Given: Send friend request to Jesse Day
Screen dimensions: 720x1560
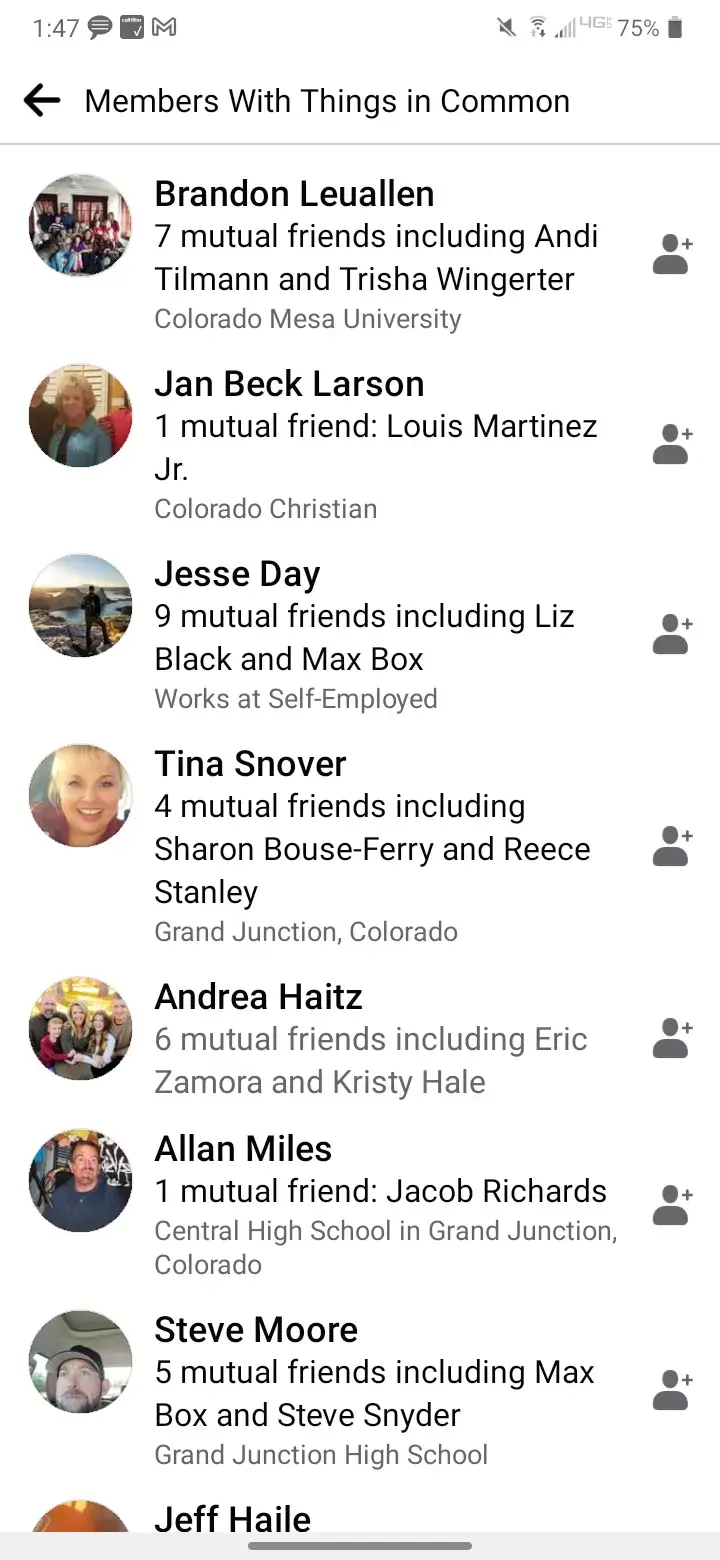Looking at the screenshot, I should click(672, 634).
